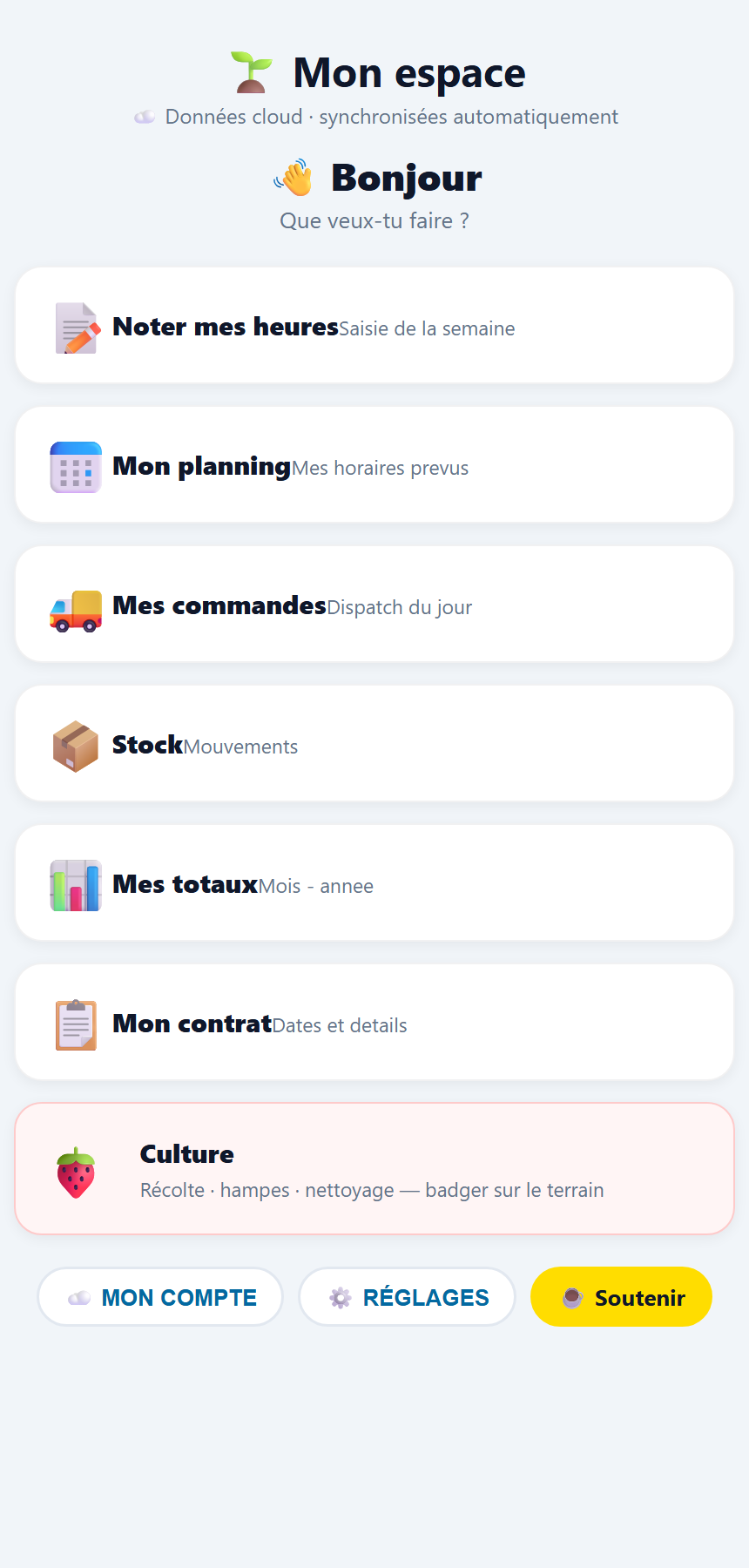Open Noter mes heures card
Viewport: 749px width, 1568px height.
[374, 325]
